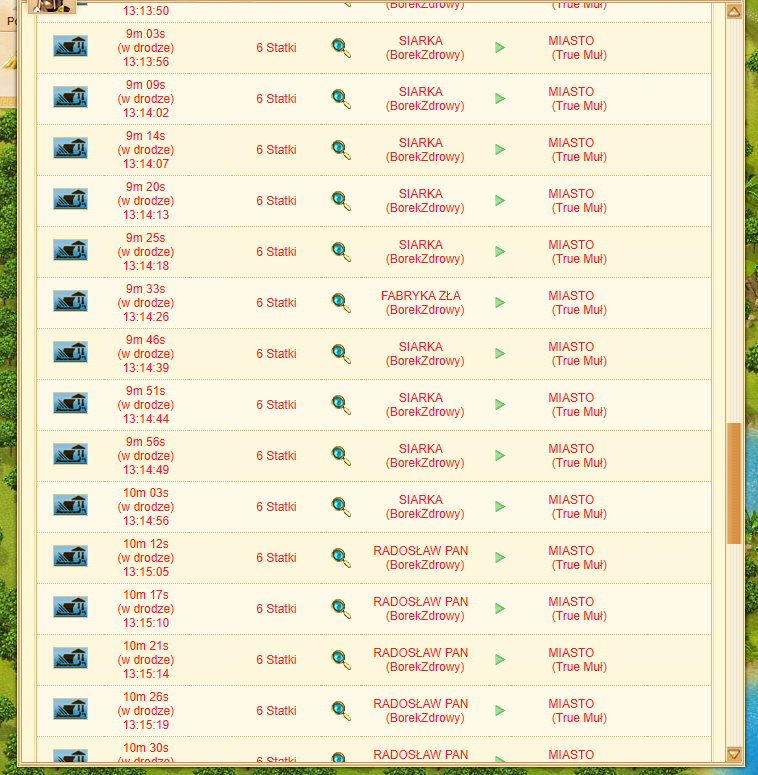View details of the 9m 33s fleet
The height and width of the screenshot is (775, 758).
tap(341, 303)
